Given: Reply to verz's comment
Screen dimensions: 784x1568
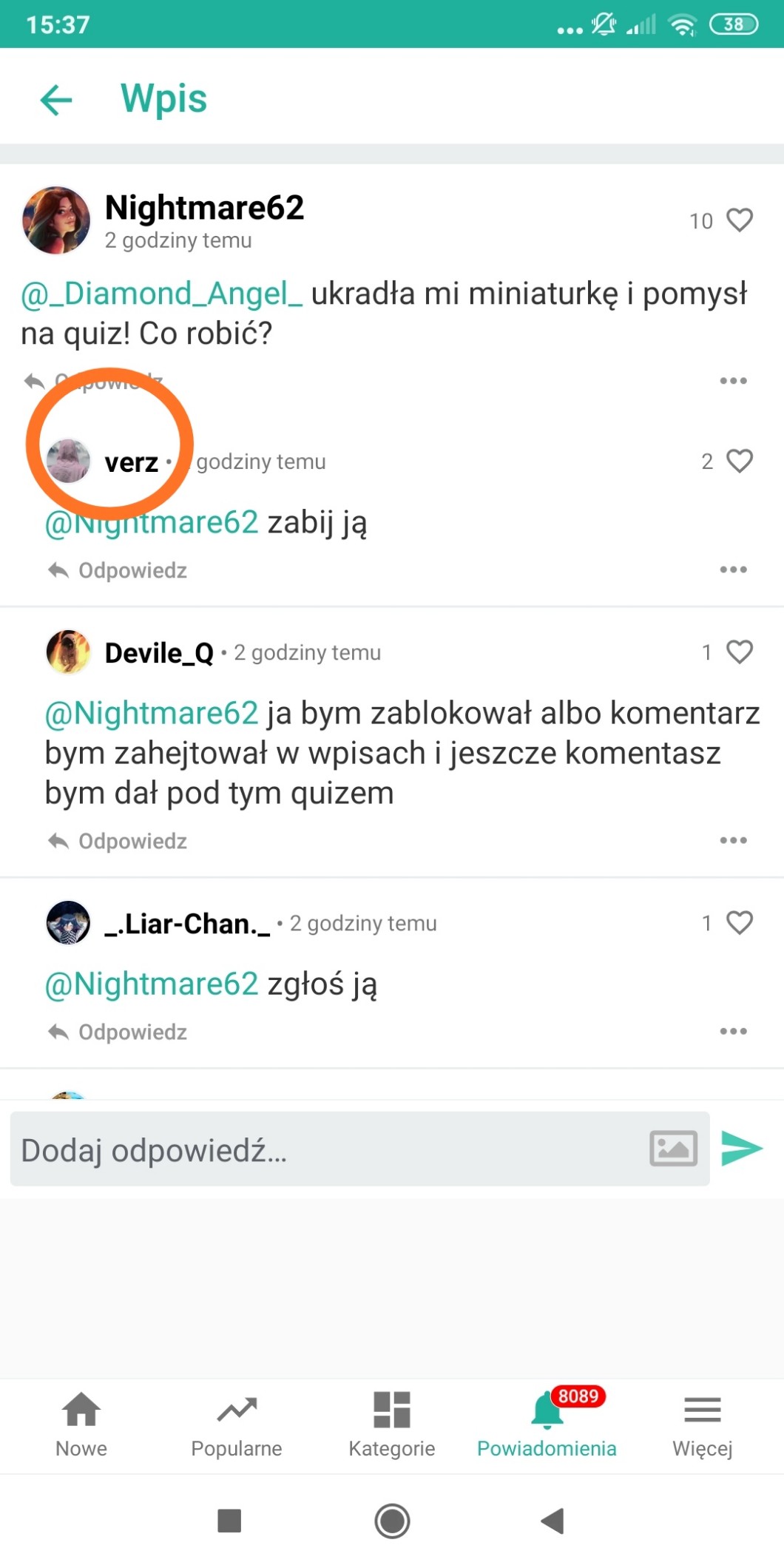Looking at the screenshot, I should tap(118, 570).
